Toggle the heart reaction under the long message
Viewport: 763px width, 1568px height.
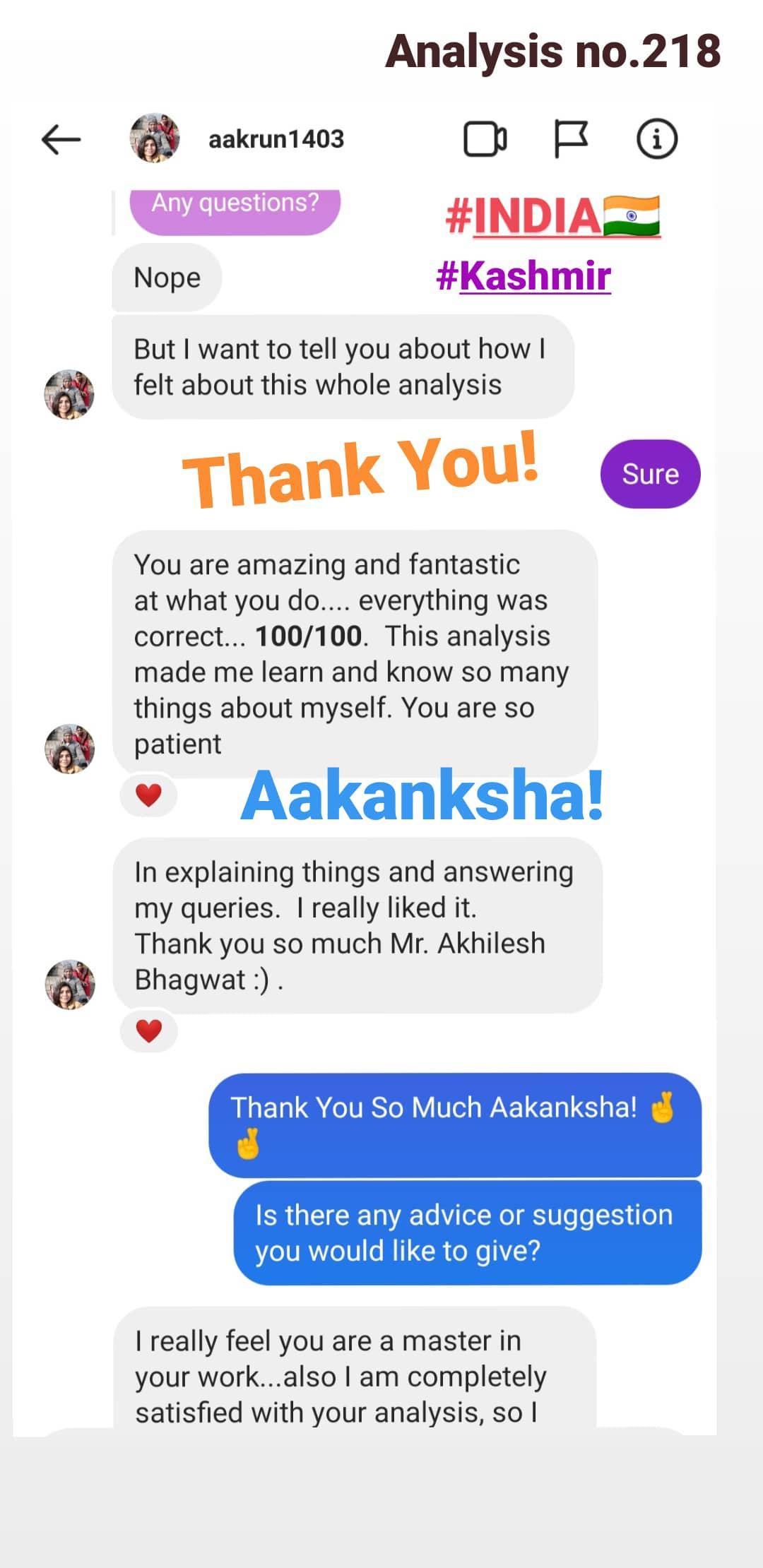[x=149, y=795]
